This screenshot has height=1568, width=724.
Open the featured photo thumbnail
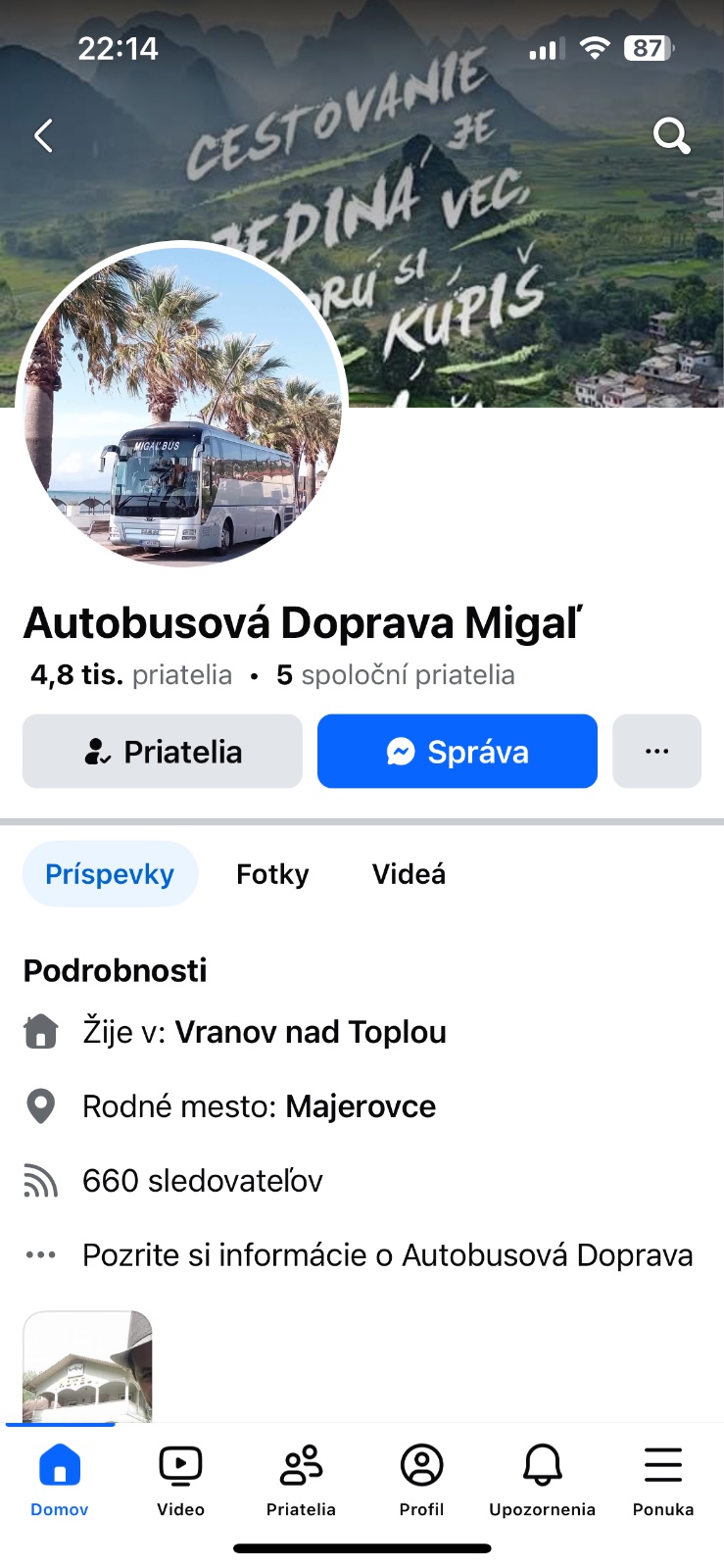pos(87,1366)
